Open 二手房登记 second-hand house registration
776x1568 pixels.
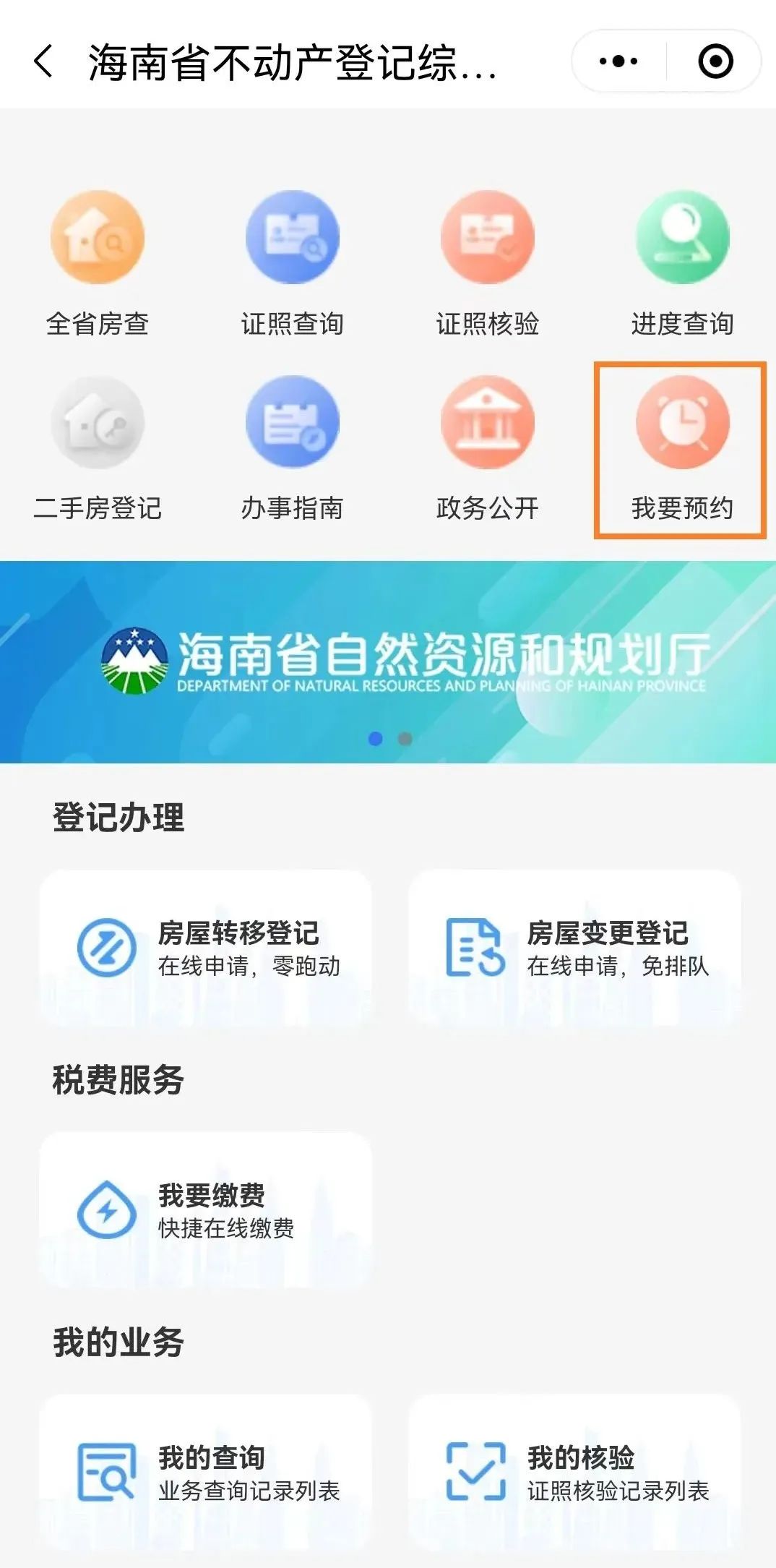tap(98, 448)
